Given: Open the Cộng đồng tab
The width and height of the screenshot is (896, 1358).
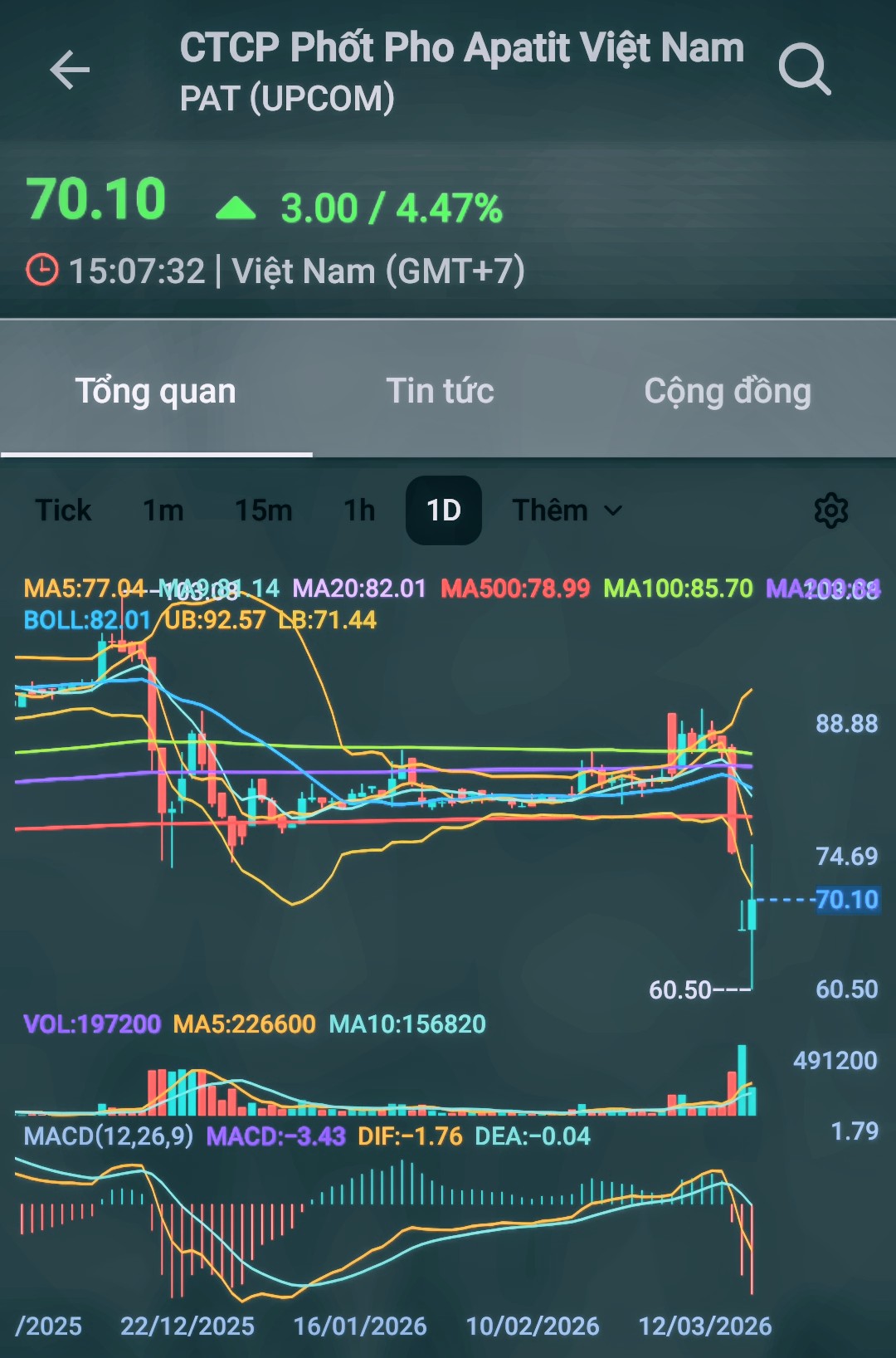Looking at the screenshot, I should point(728,391).
